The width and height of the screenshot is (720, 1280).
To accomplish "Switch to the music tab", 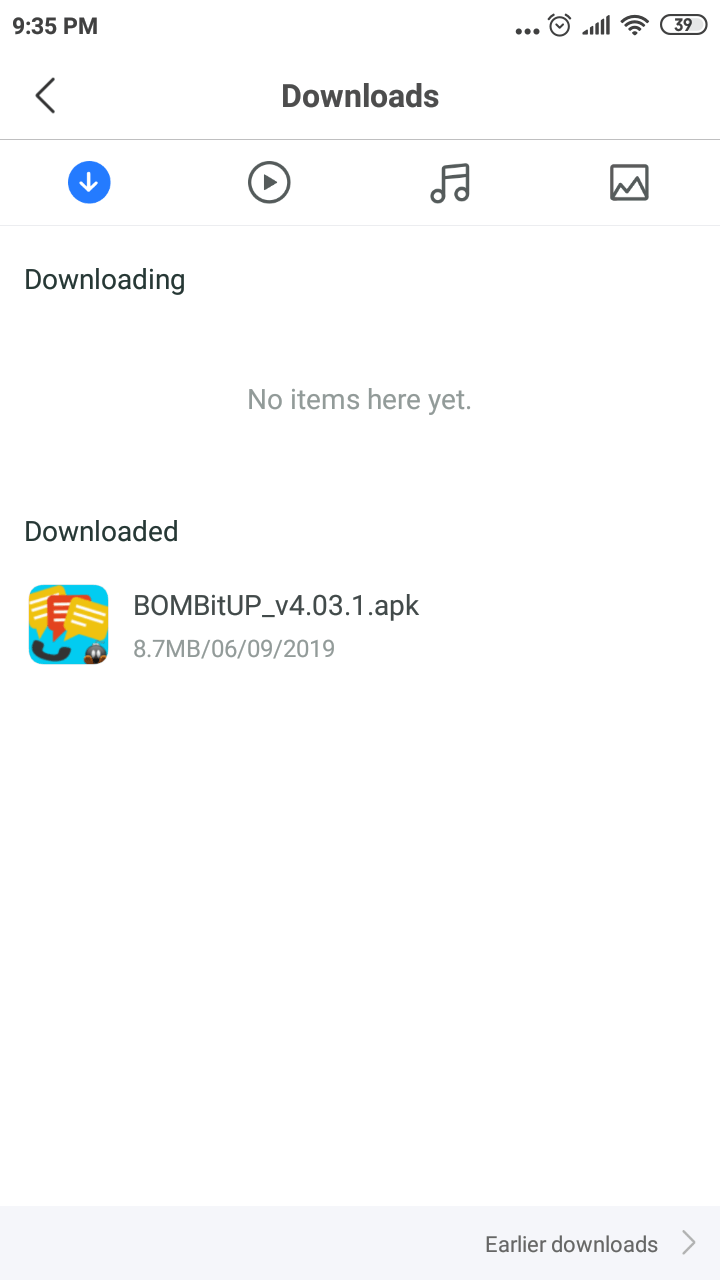I will coord(450,183).
